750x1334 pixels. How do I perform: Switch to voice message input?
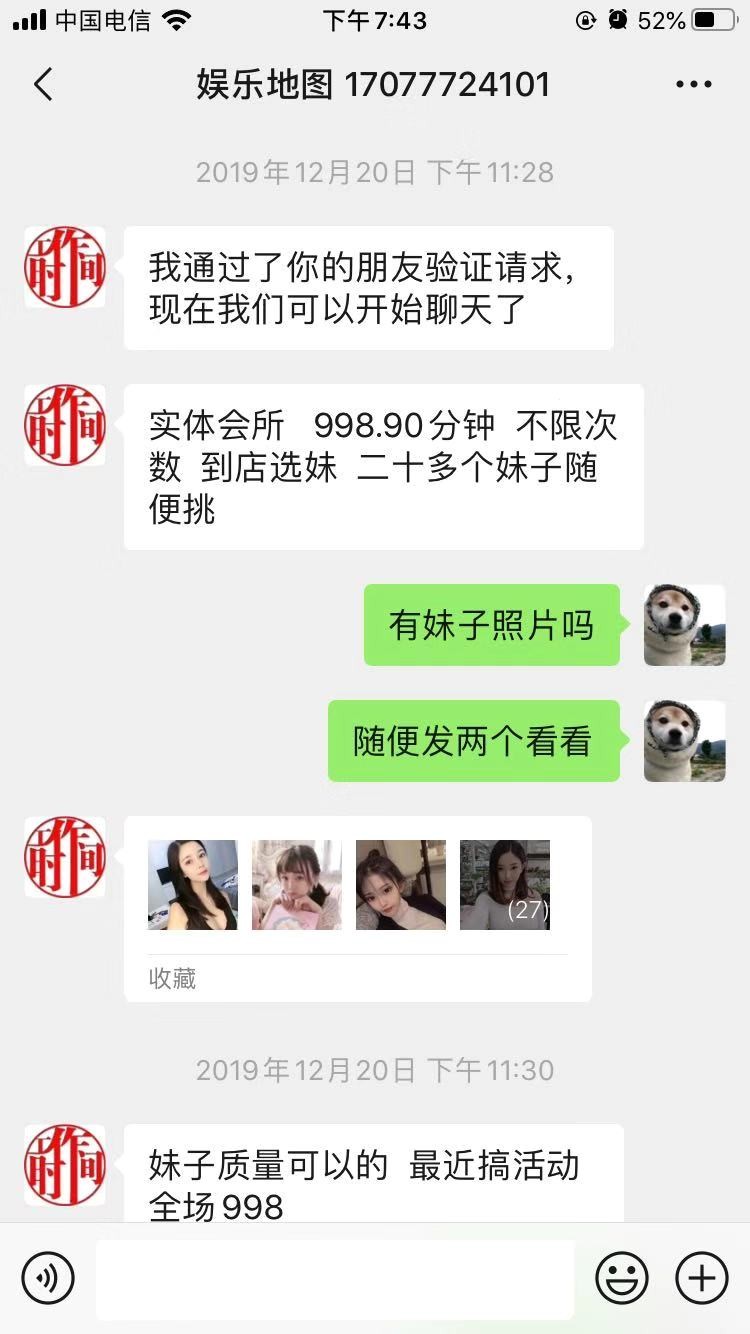pos(48,1277)
